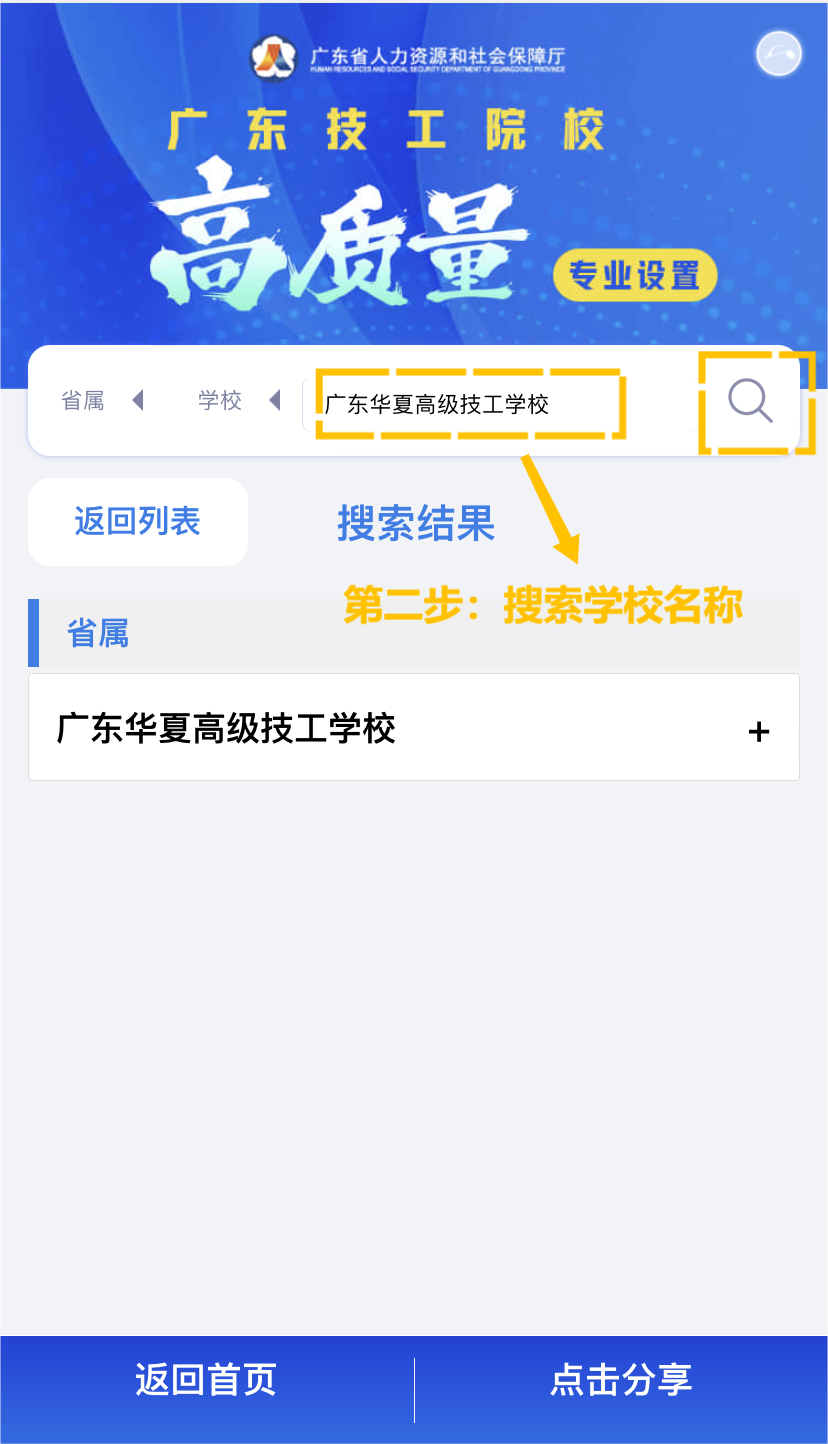Focus the school name search field

470,404
